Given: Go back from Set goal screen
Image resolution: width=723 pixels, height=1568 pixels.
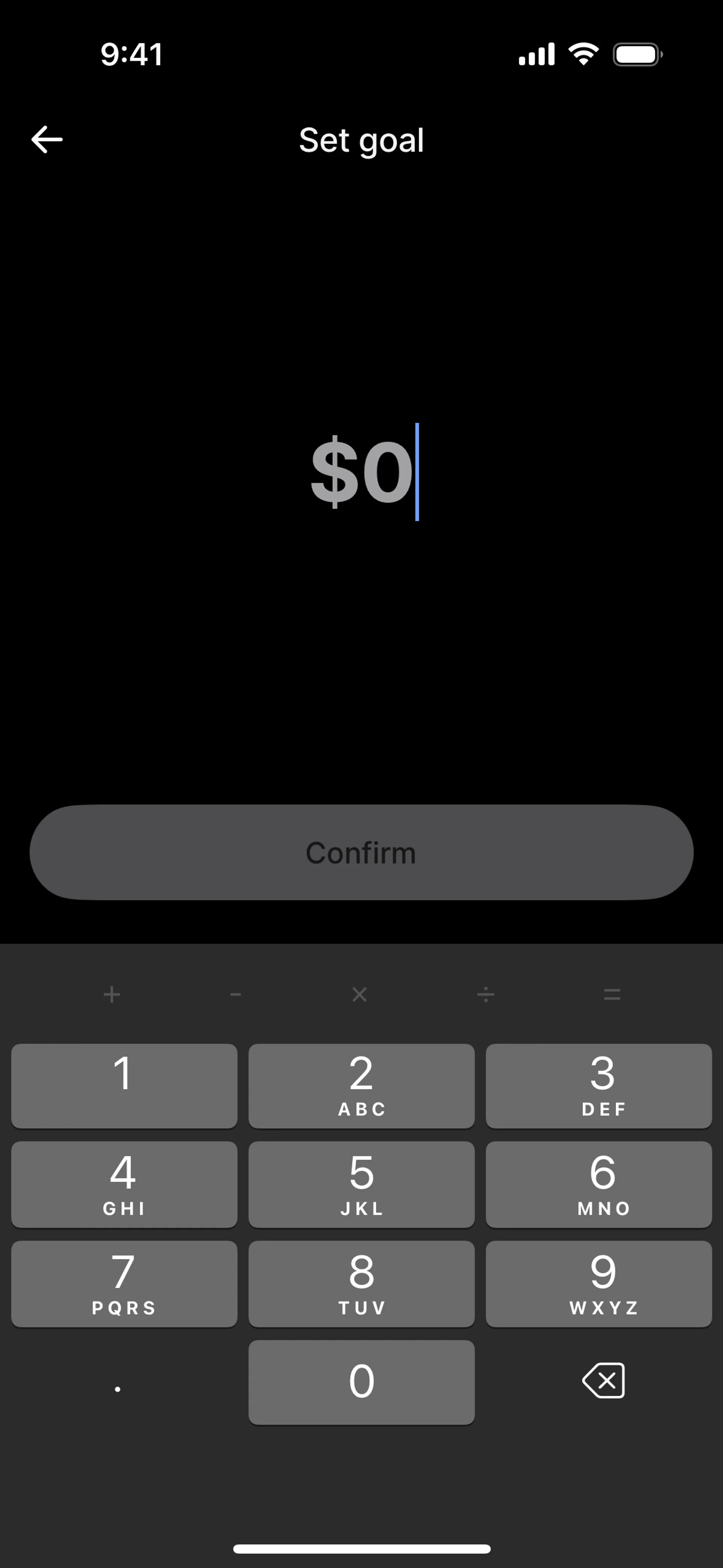Looking at the screenshot, I should 47,139.
